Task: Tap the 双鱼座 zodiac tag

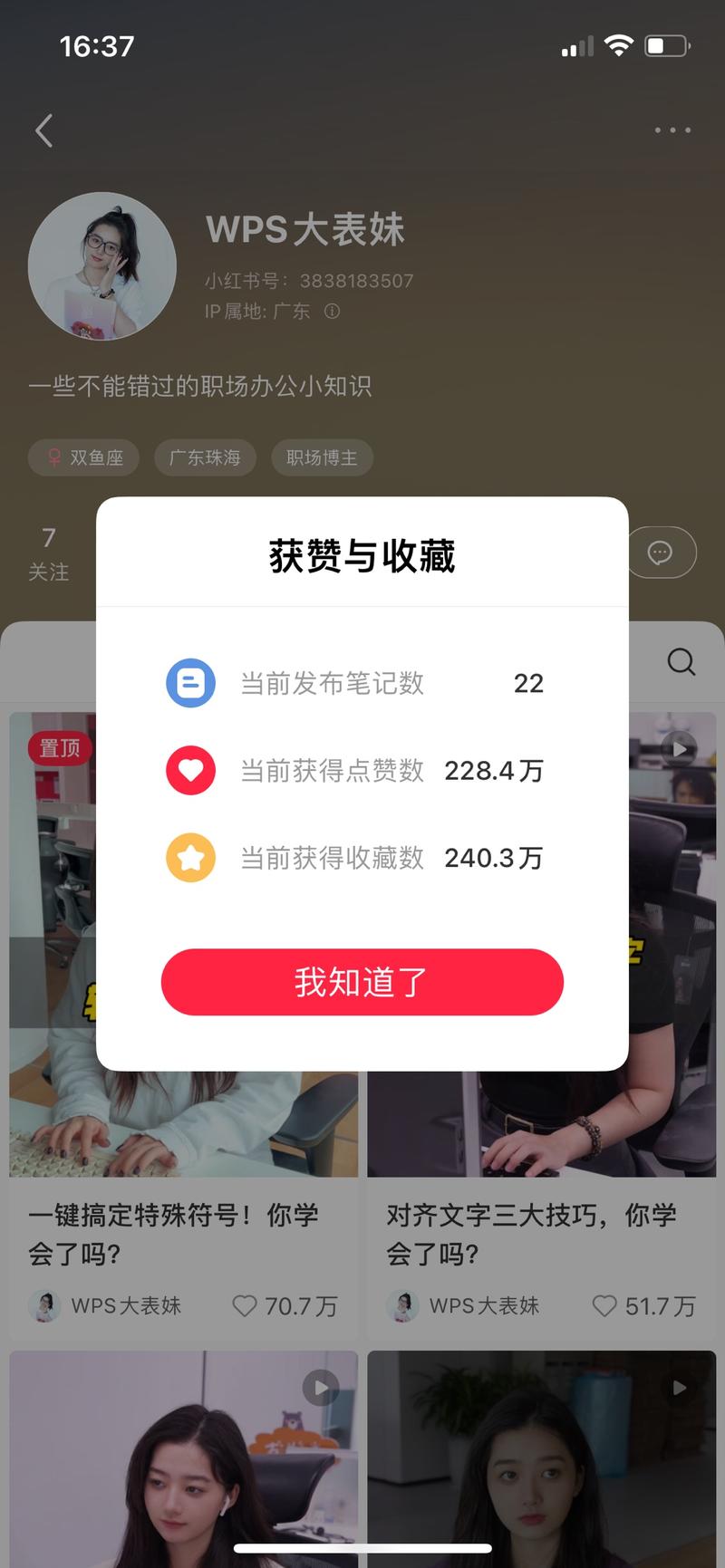Action: pyautogui.click(x=83, y=457)
